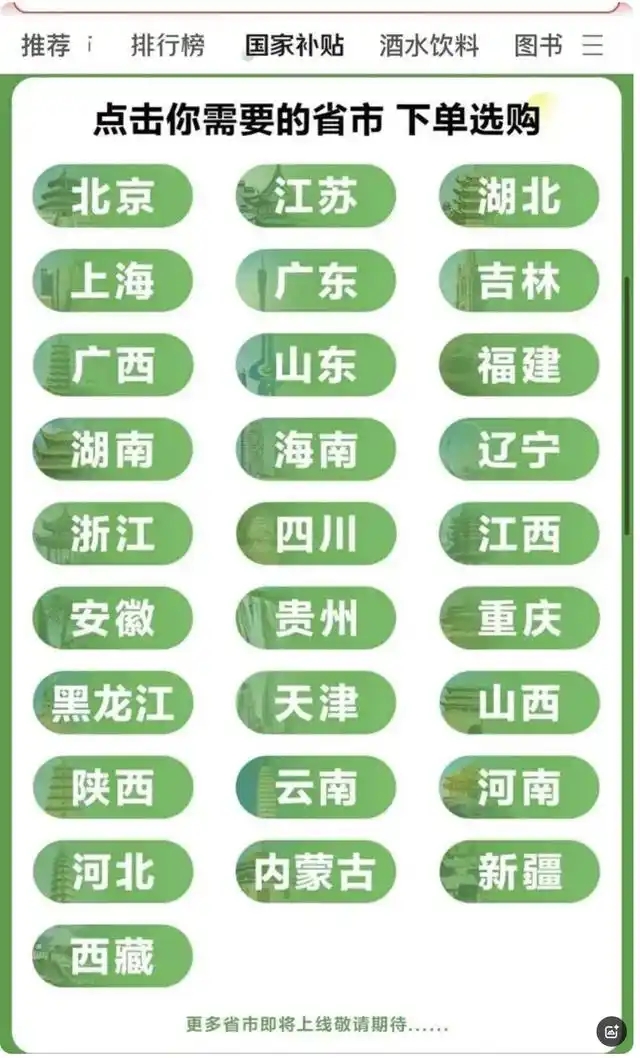Select the 江苏 button
The image size is (640, 1058).
coord(315,196)
